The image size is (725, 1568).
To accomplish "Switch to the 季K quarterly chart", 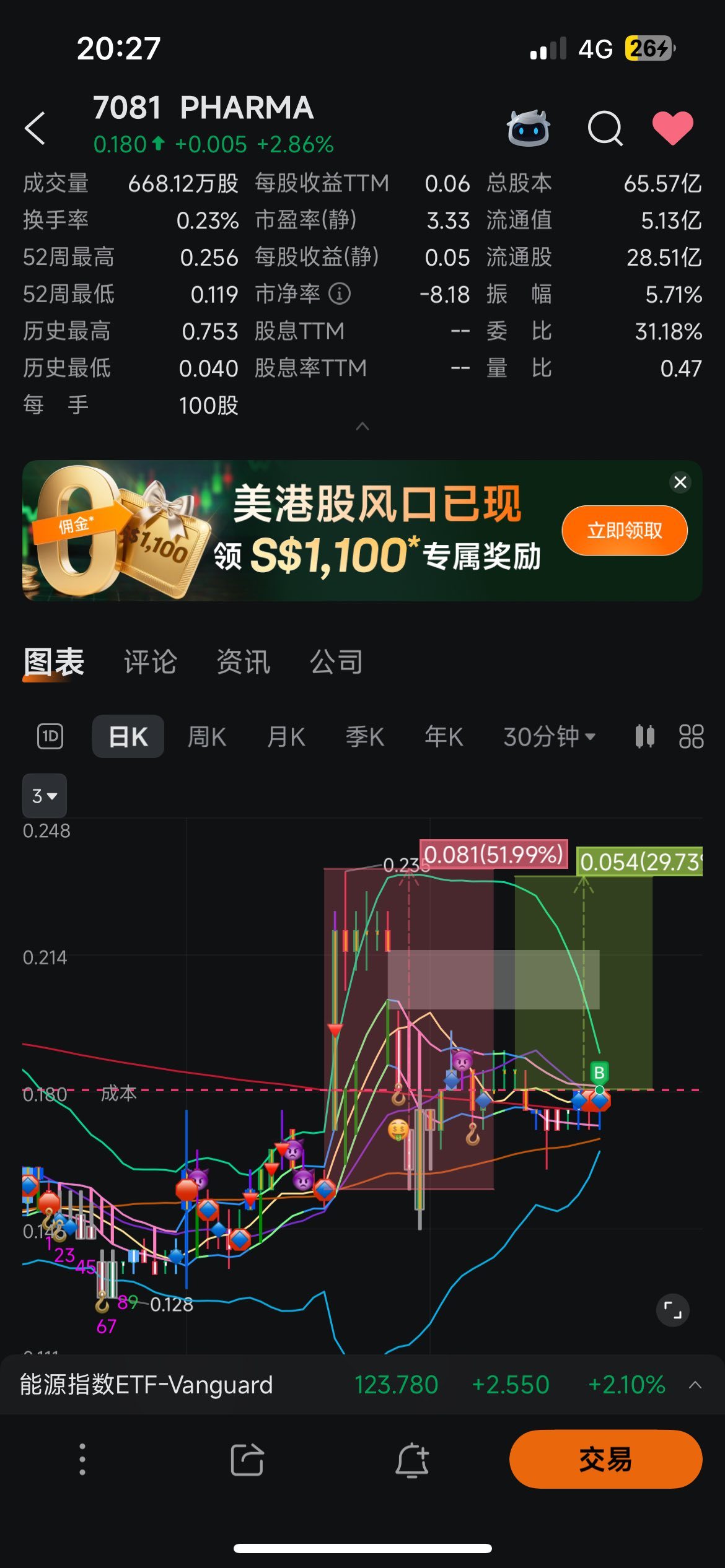I will [x=365, y=736].
